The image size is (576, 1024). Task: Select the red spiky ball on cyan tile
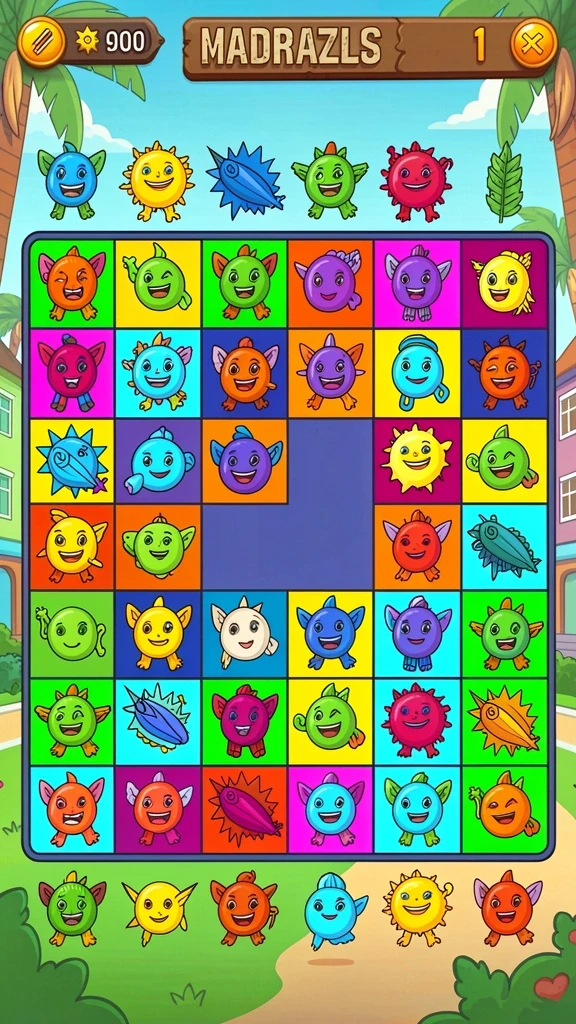coord(417,721)
